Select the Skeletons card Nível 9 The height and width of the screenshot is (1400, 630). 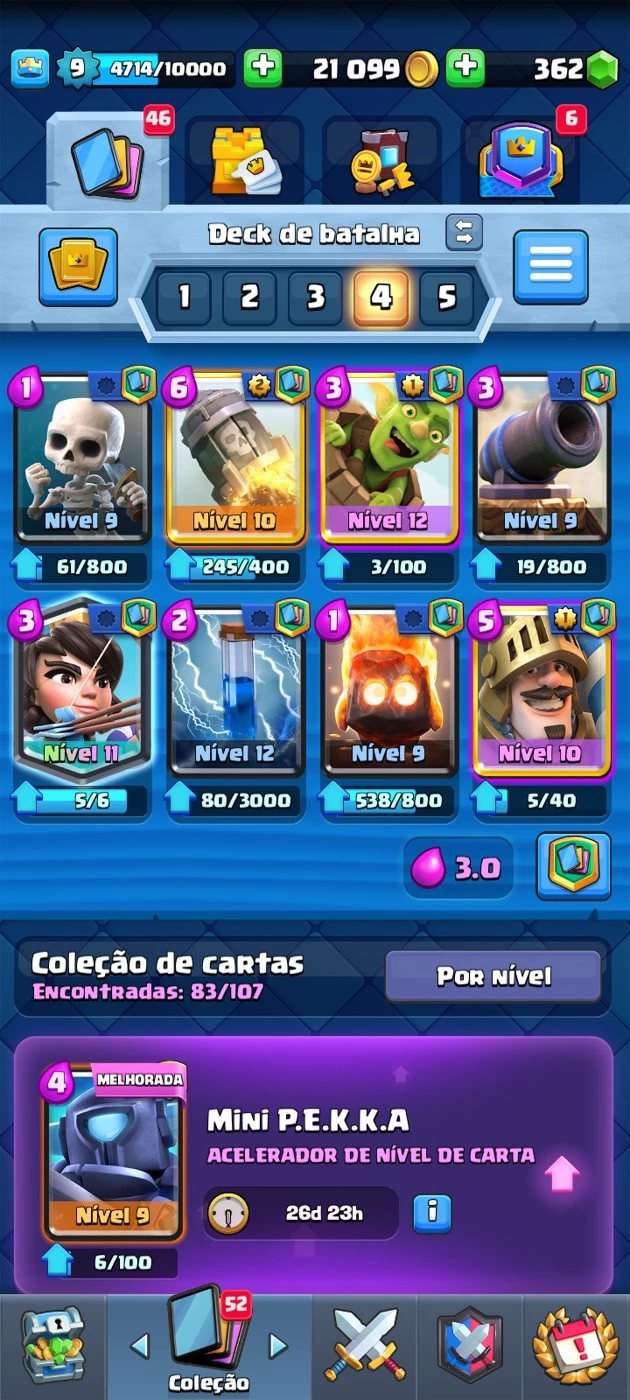pos(83,460)
